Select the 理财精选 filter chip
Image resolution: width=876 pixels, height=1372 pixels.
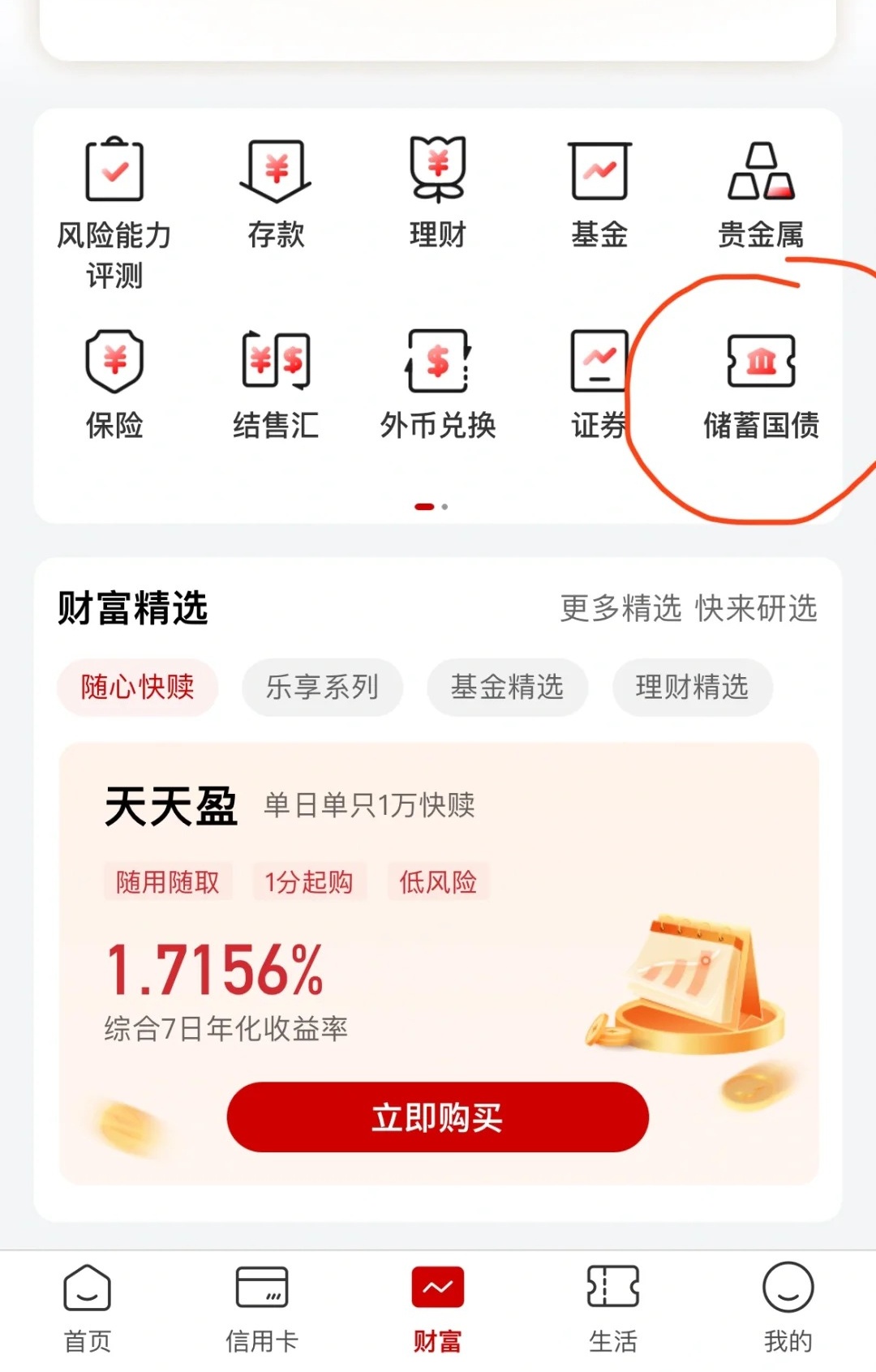point(691,687)
